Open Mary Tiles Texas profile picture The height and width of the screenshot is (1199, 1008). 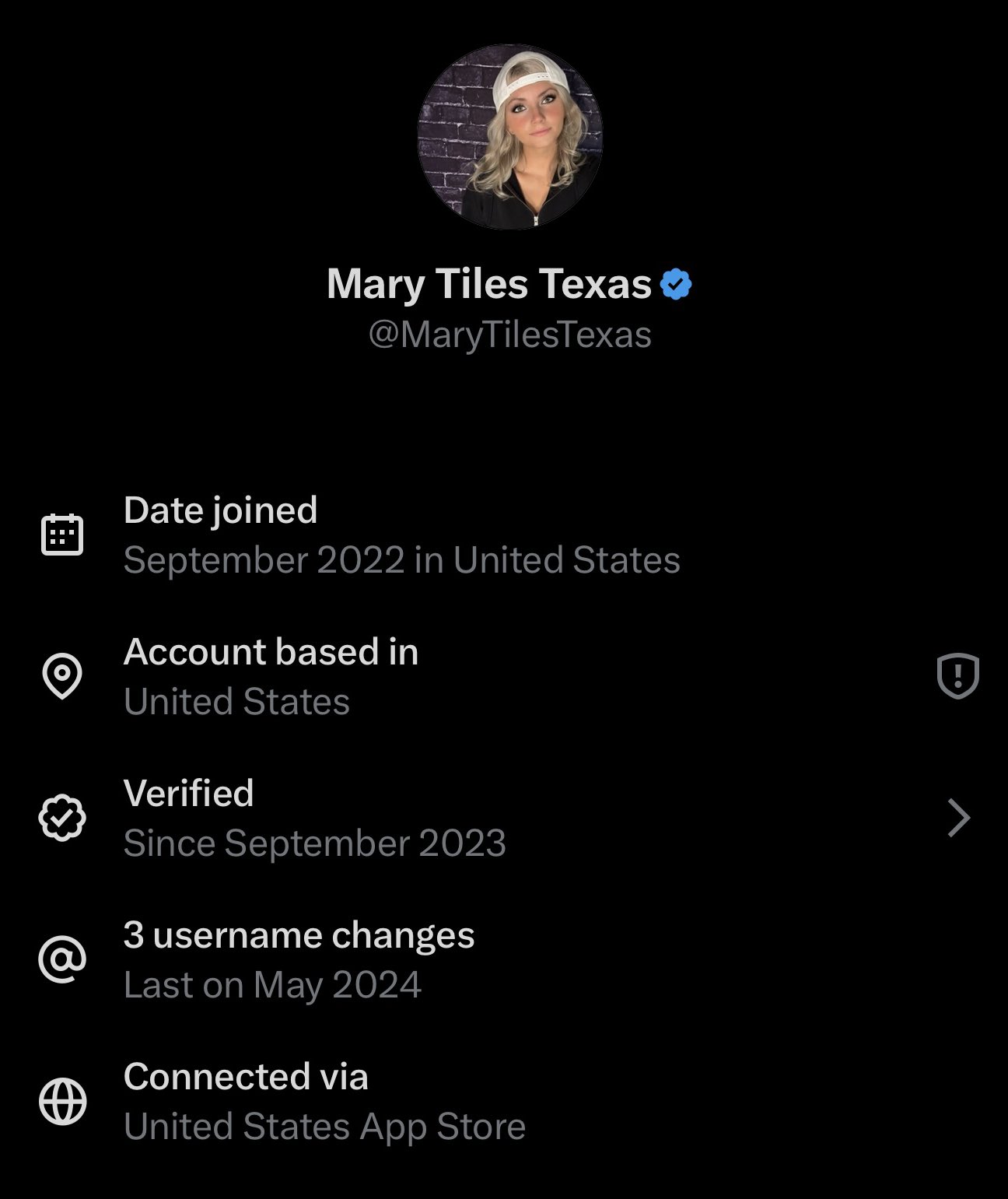point(510,137)
